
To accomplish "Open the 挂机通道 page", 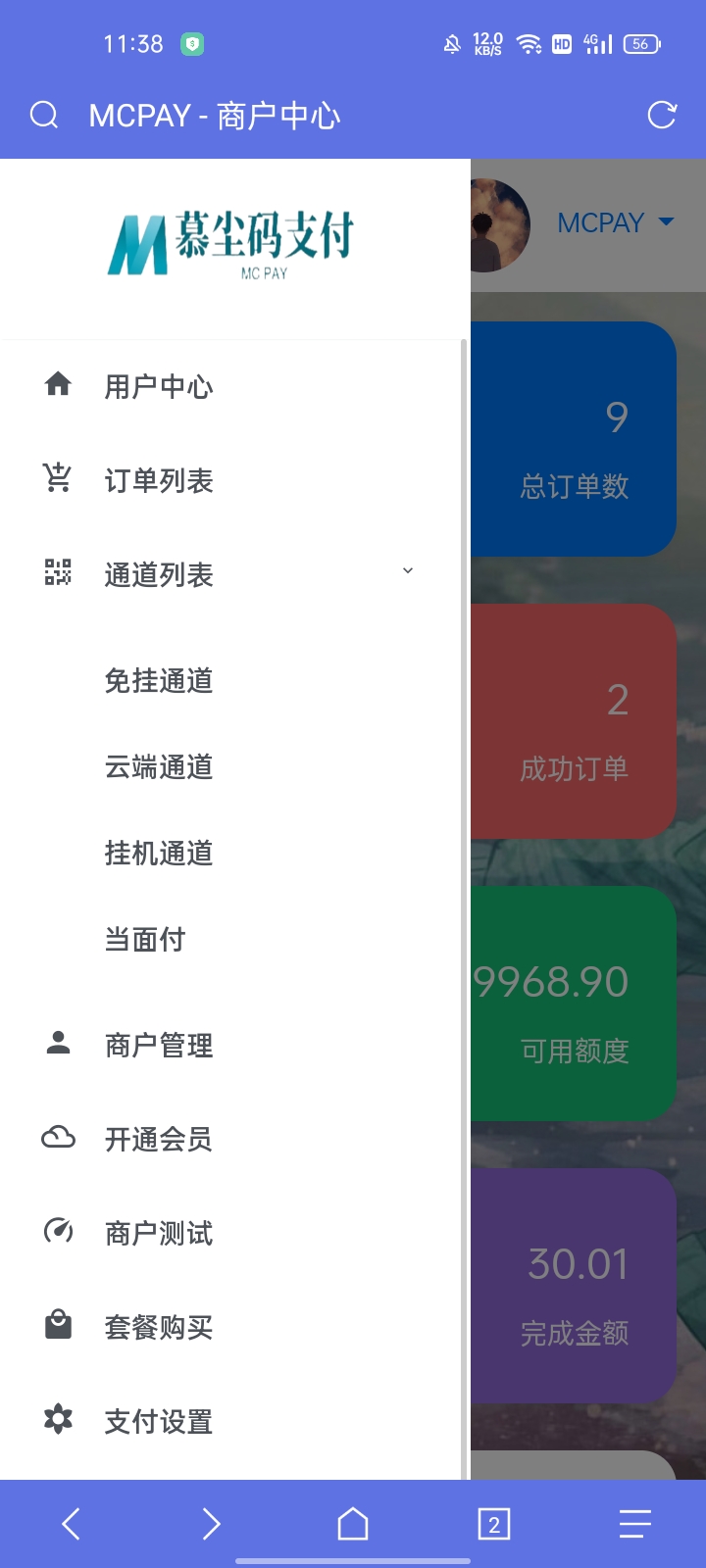I will [159, 853].
